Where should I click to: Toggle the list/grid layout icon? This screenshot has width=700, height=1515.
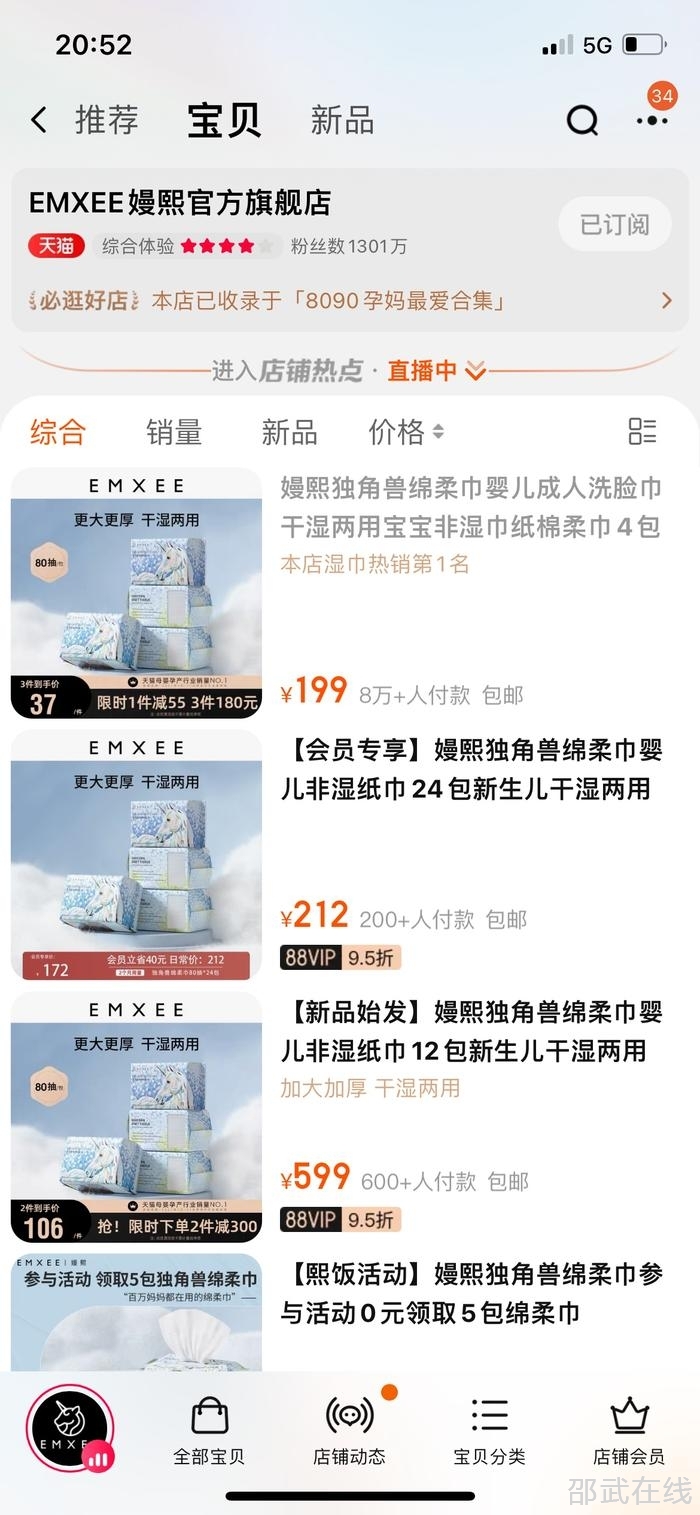tap(642, 431)
